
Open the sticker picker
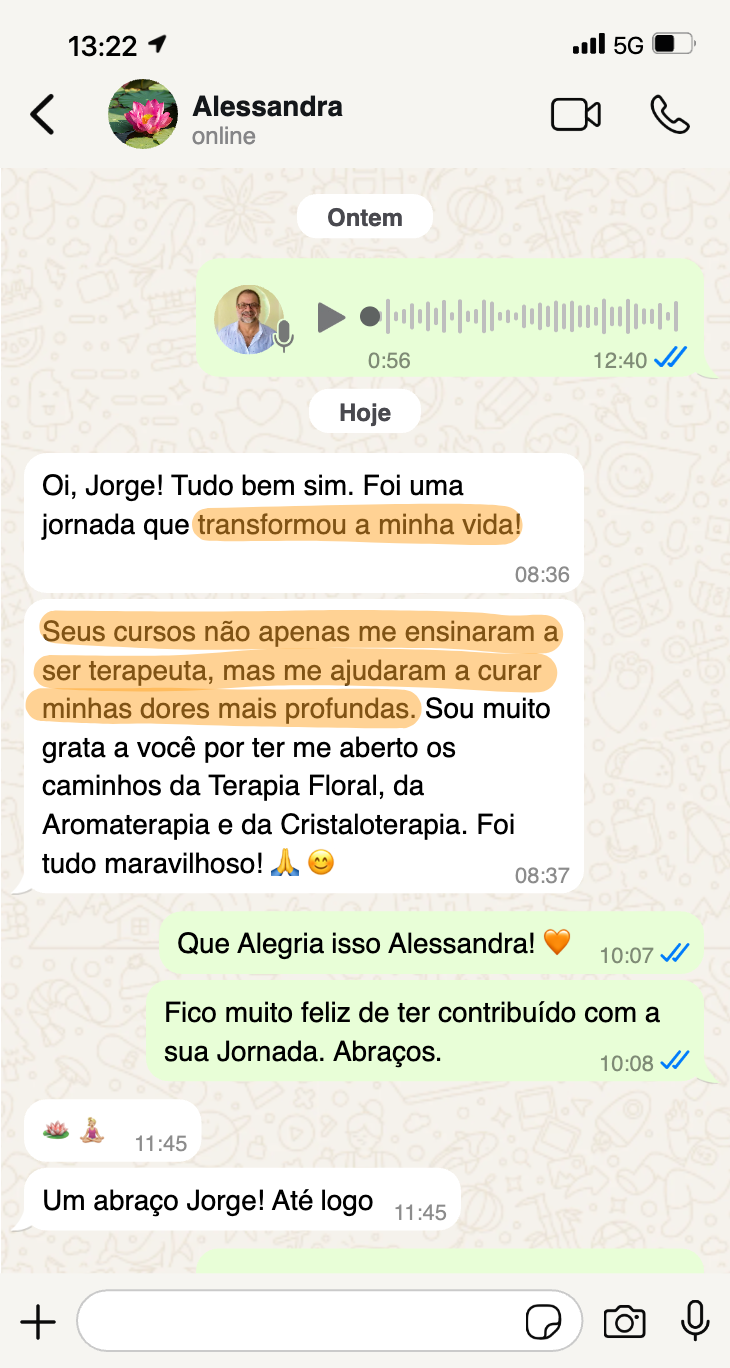pyautogui.click(x=544, y=1323)
